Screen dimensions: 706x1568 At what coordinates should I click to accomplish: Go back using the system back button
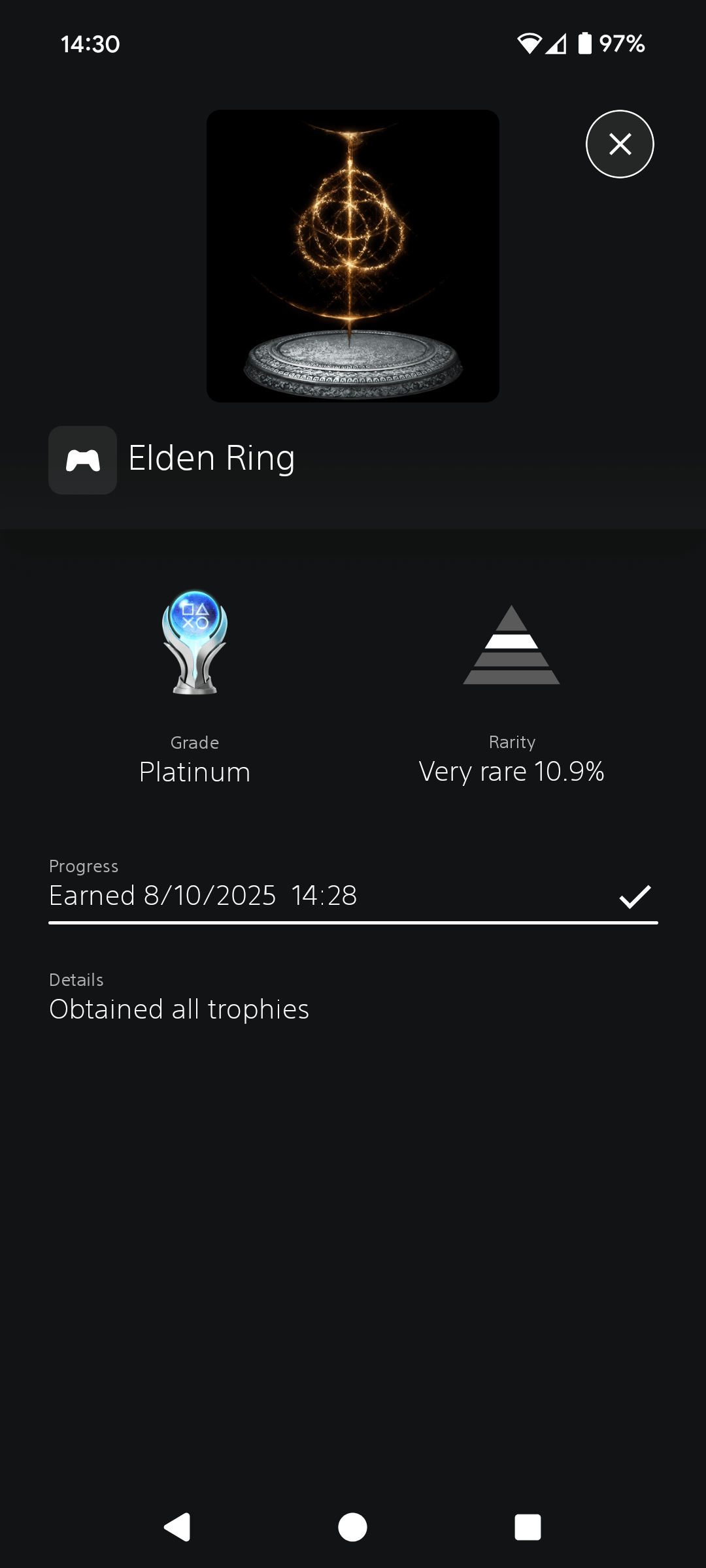[176, 1527]
